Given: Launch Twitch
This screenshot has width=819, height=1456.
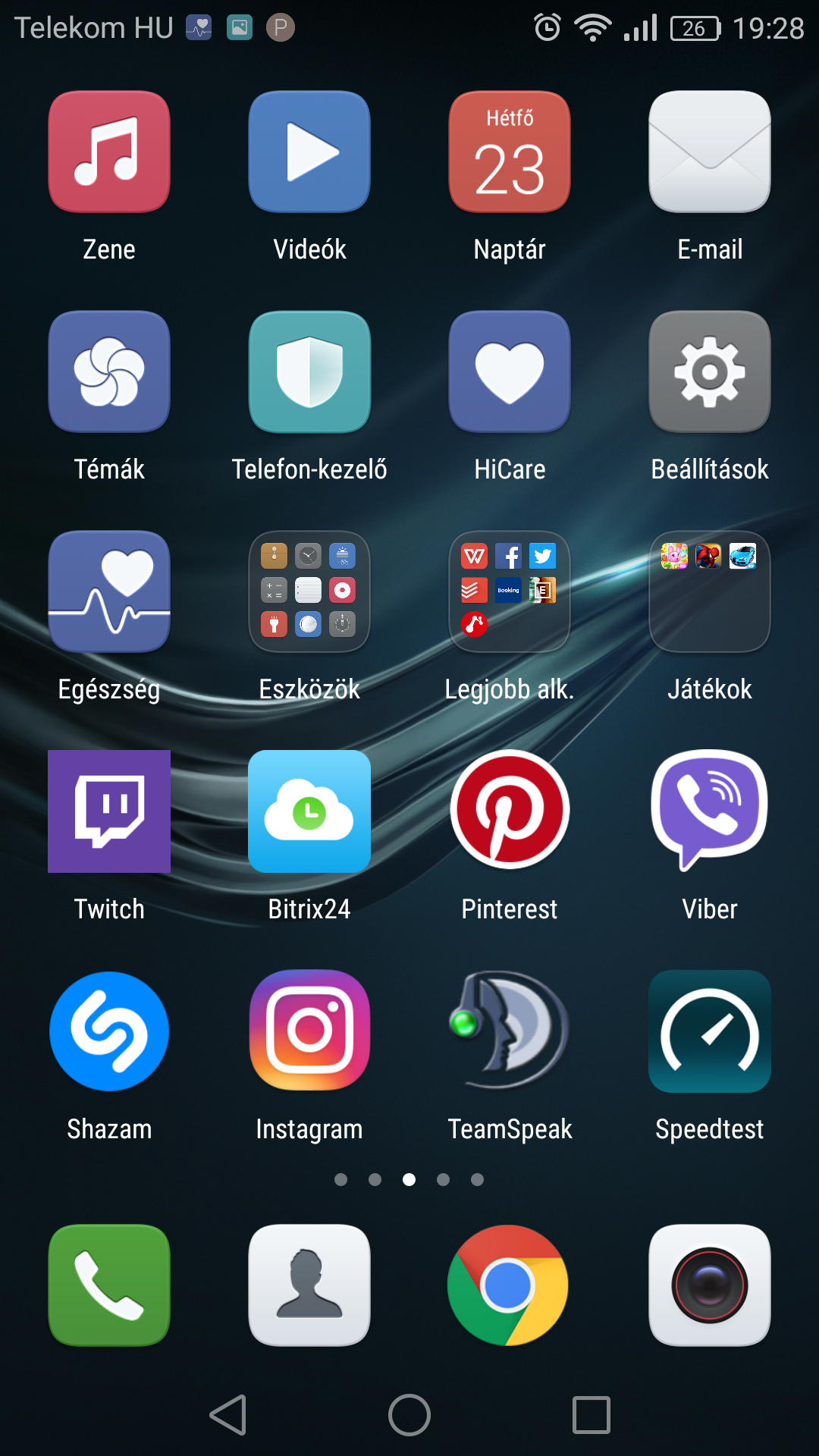Looking at the screenshot, I should click(109, 811).
